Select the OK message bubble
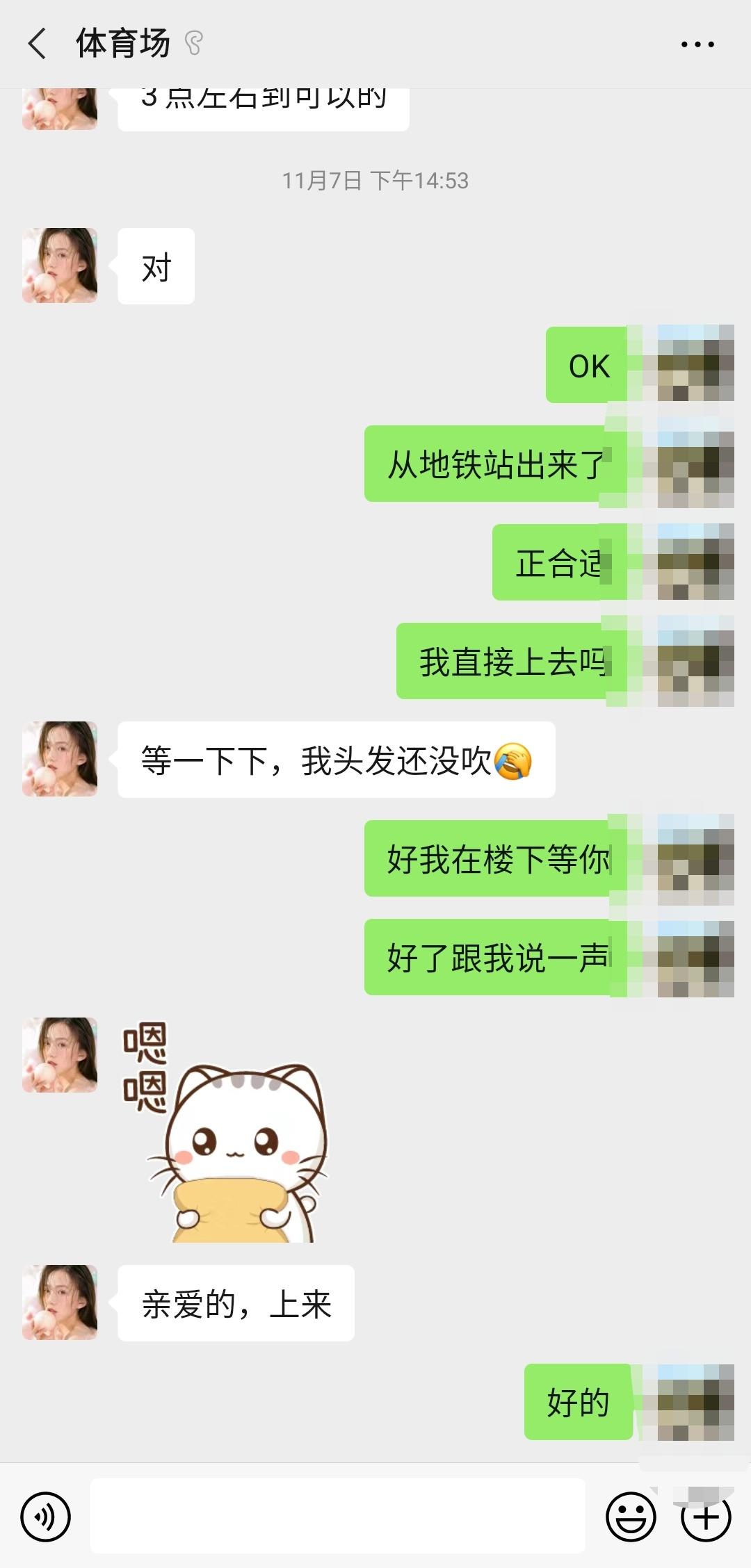This screenshot has width=751, height=1568. (588, 366)
